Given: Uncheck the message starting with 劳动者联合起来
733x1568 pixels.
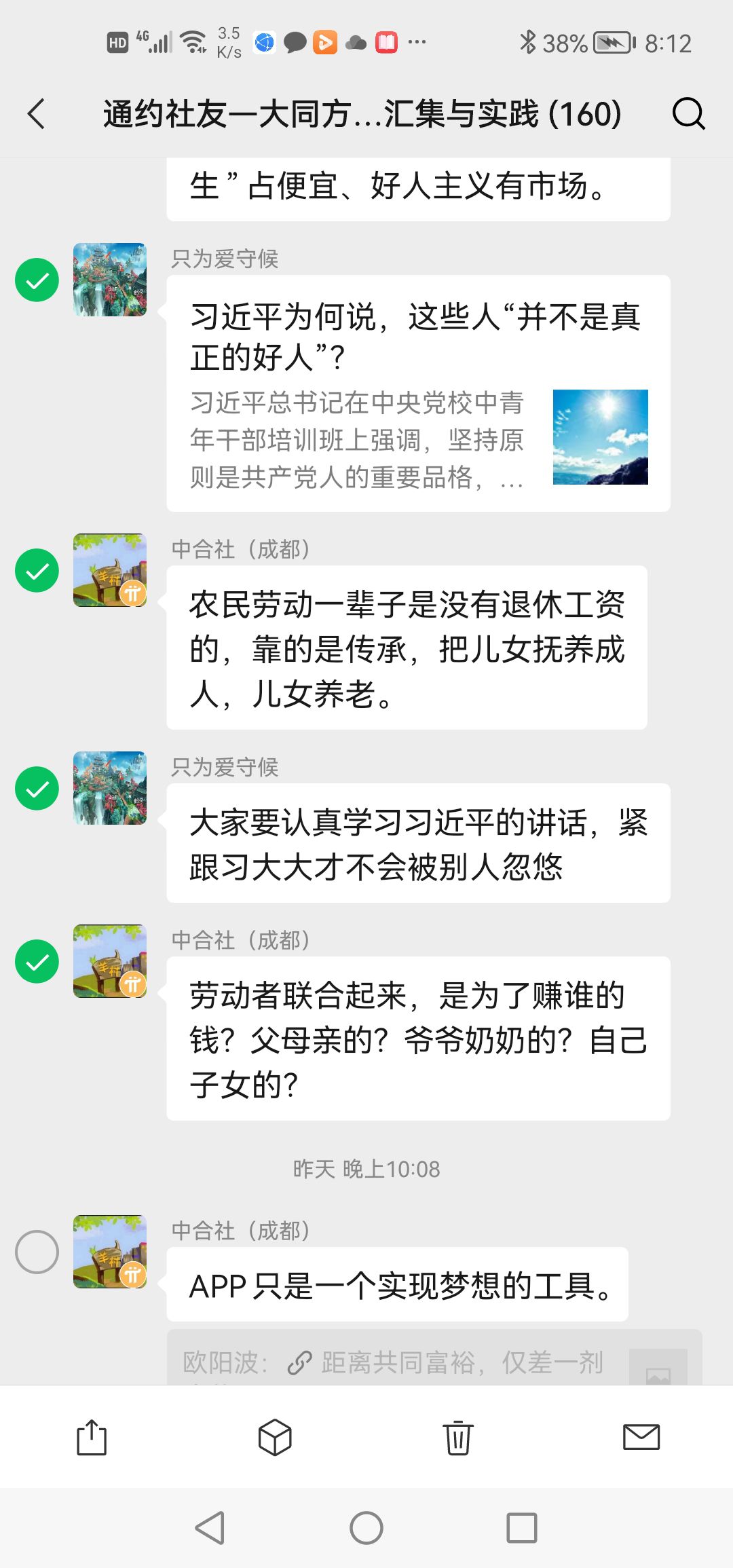Looking at the screenshot, I should pos(37,961).
